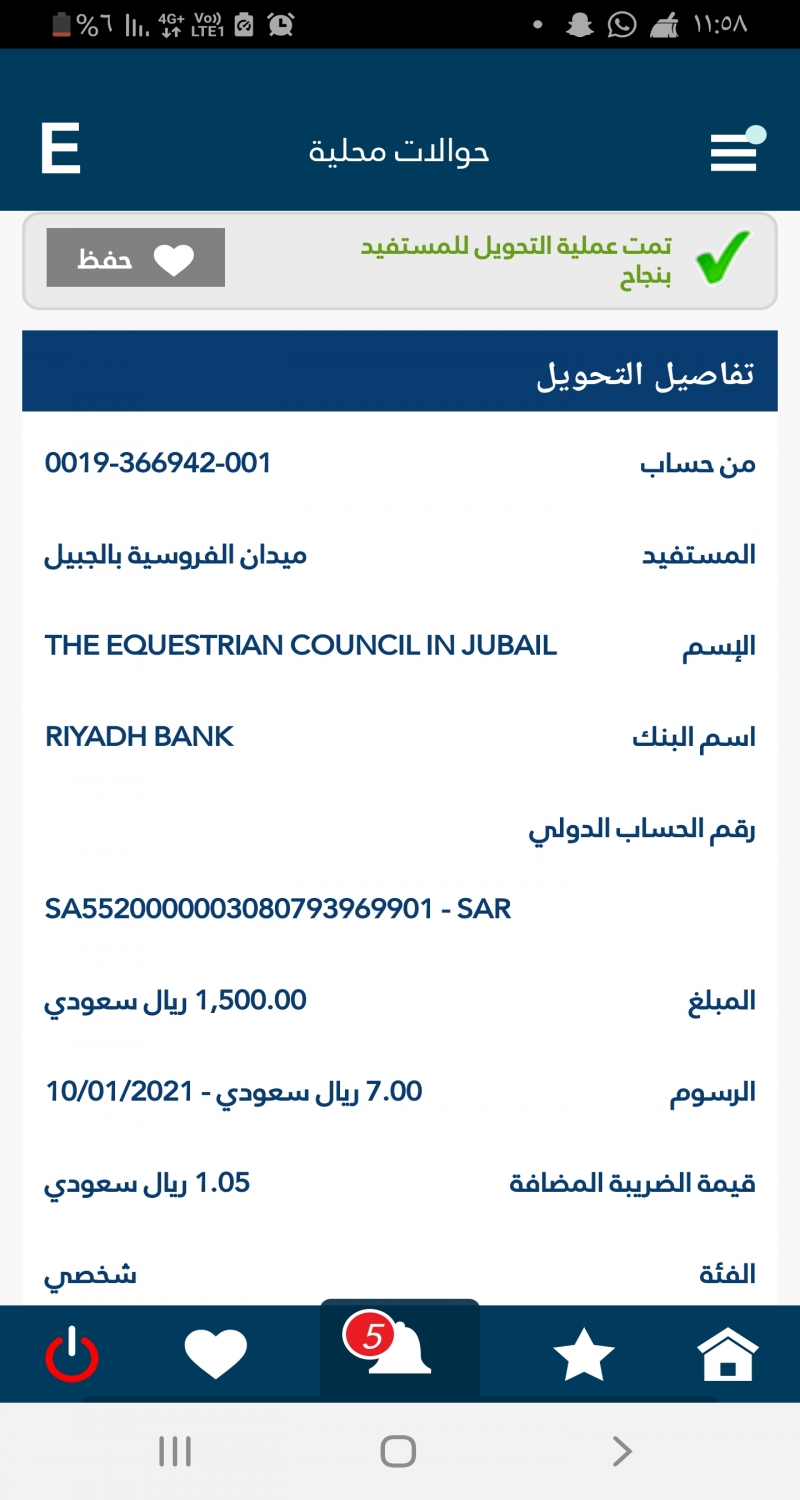Tap the system home button
This screenshot has height=1500, width=800.
(398, 1451)
